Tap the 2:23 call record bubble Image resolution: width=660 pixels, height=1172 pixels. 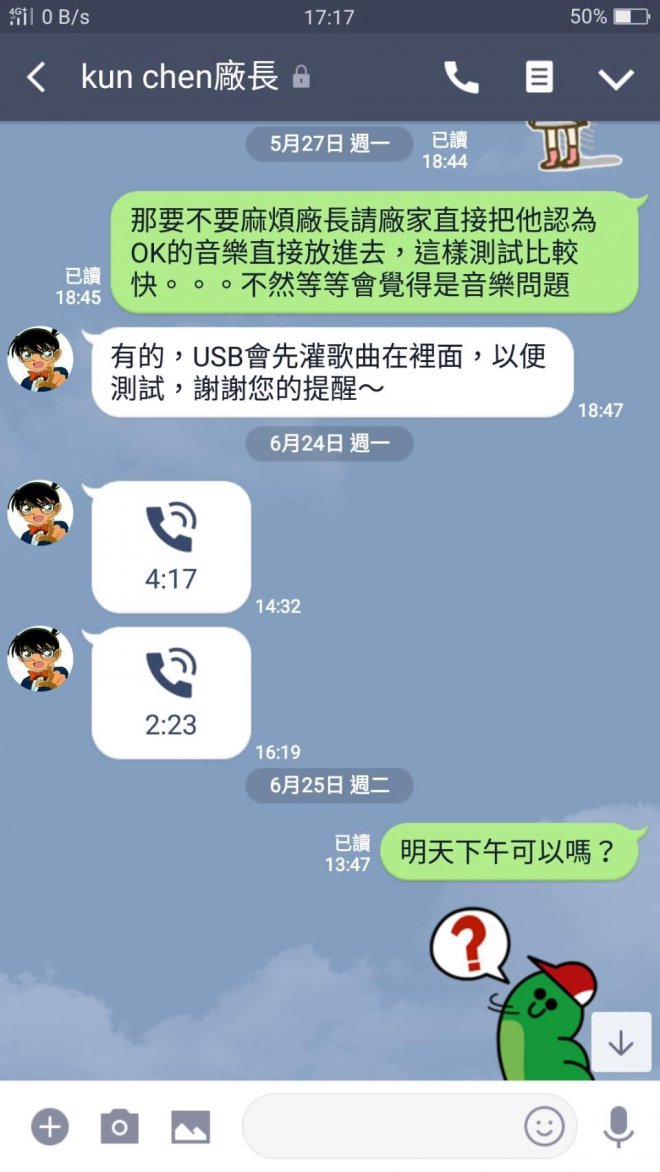click(x=171, y=693)
